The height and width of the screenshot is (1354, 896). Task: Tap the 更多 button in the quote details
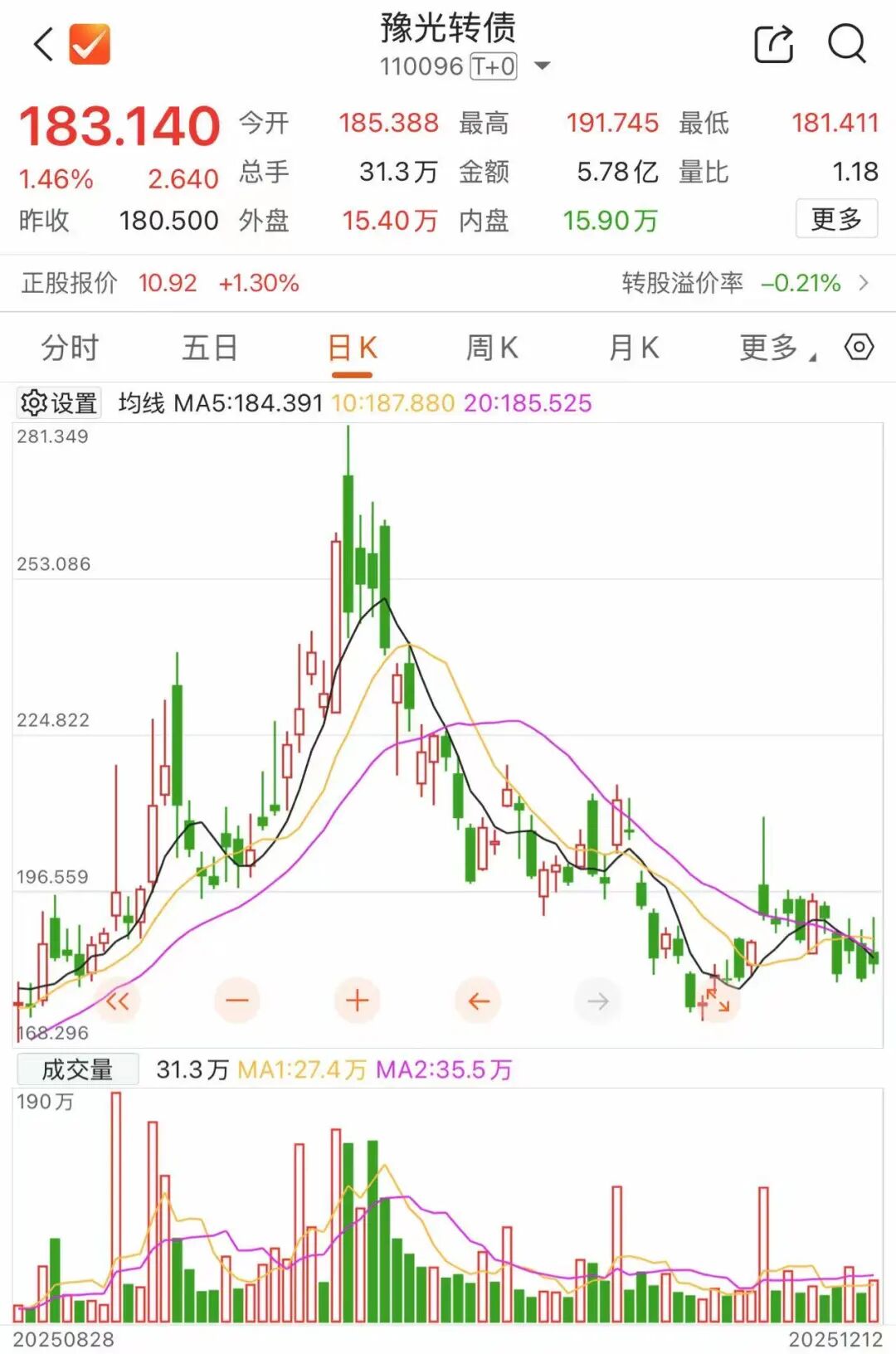click(835, 219)
